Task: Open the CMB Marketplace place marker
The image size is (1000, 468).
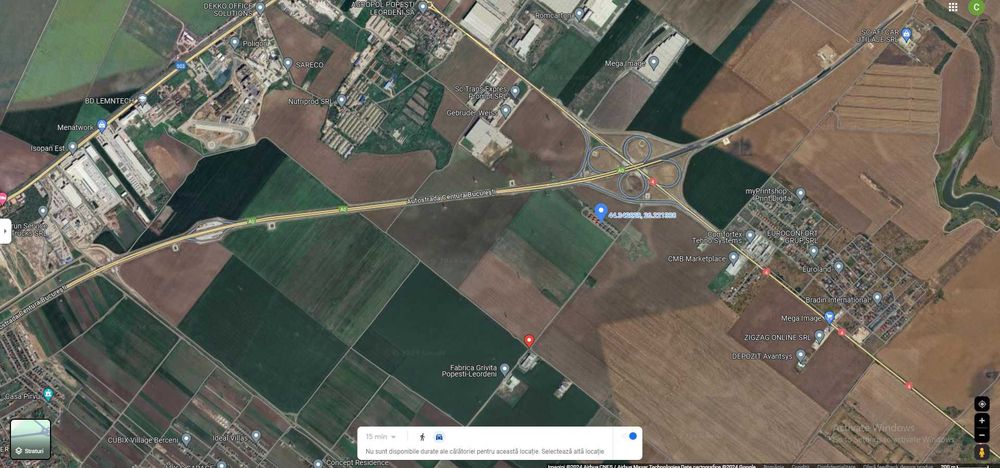Action: pyautogui.click(x=733, y=258)
